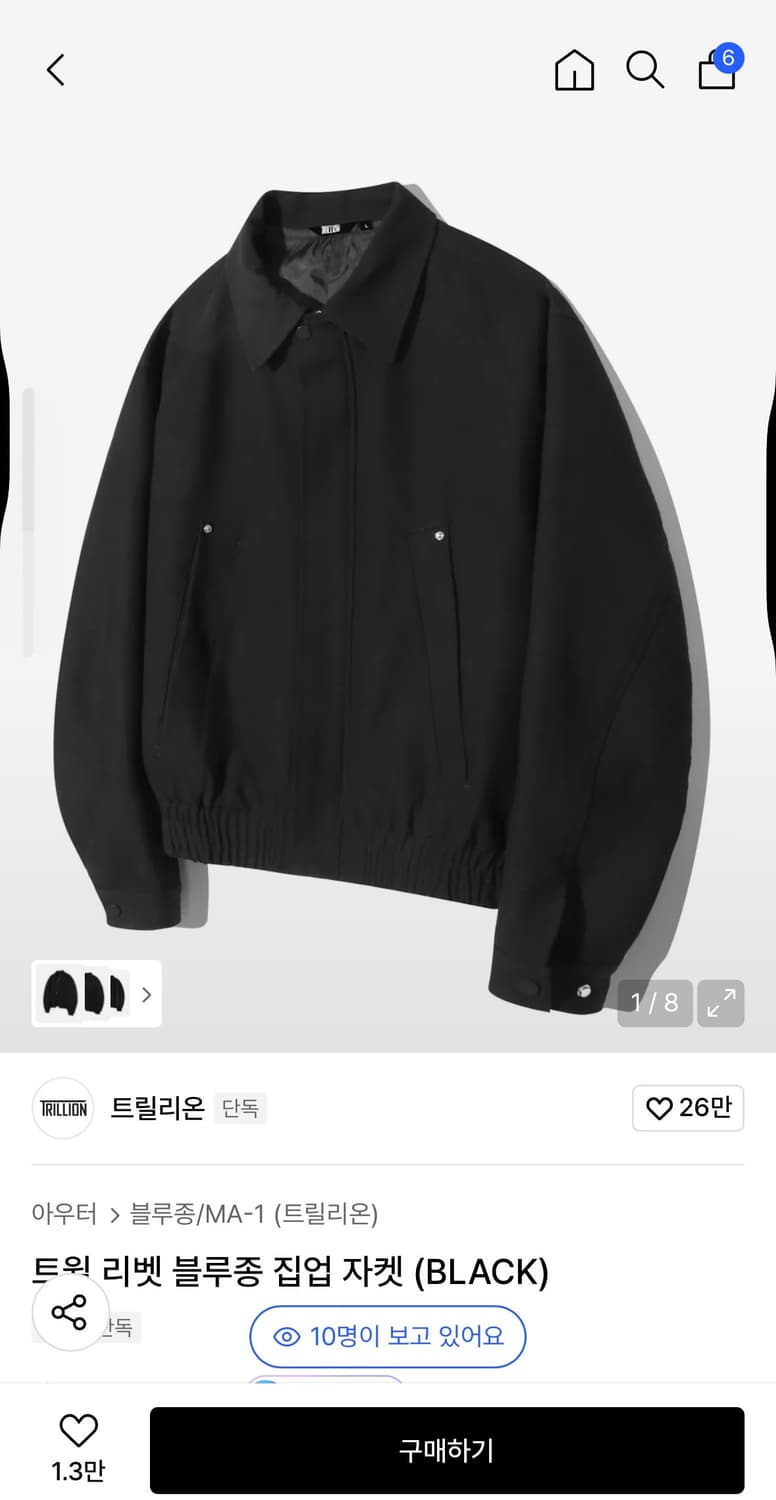Tap the eye icon showing viewer count
Image resolution: width=776 pixels, height=1500 pixels.
point(288,1337)
